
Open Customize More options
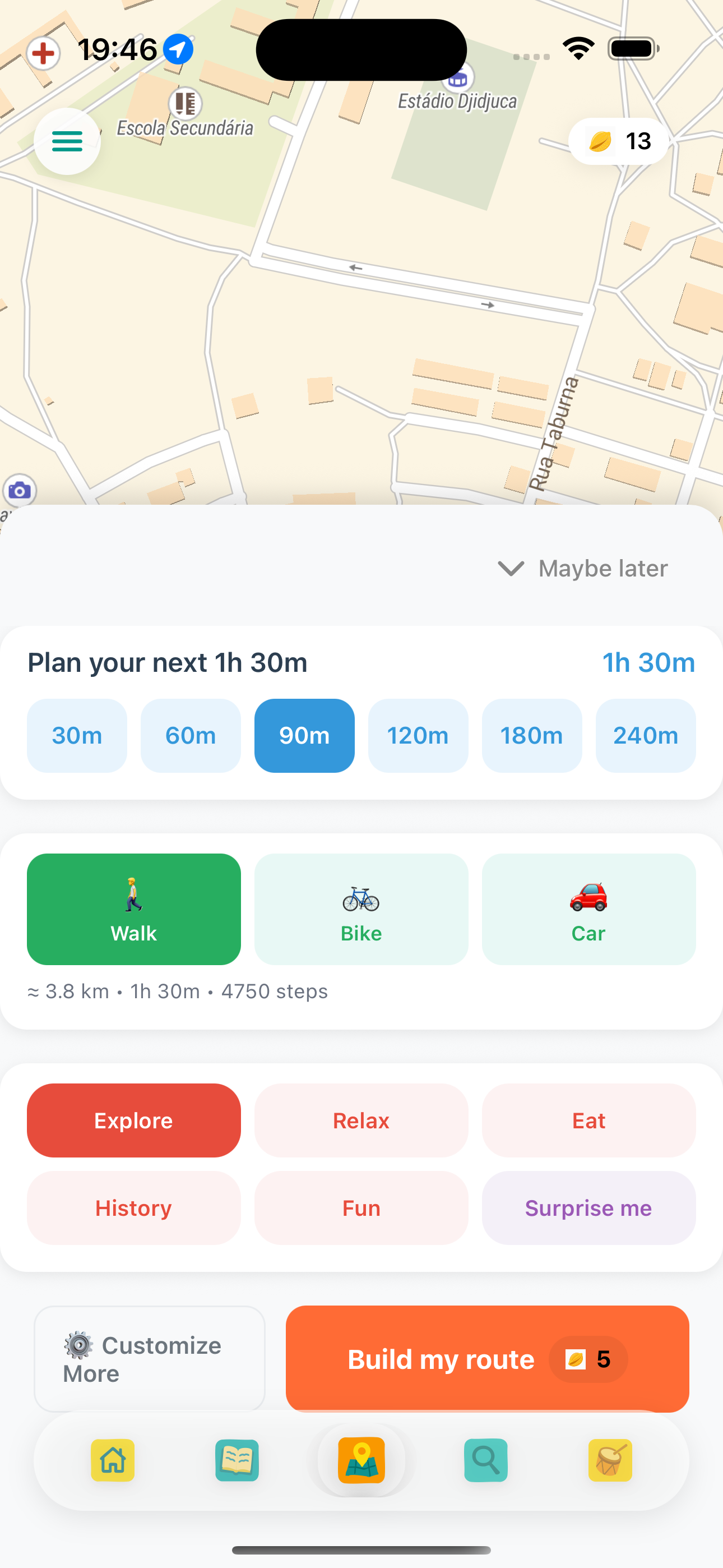[149, 1359]
